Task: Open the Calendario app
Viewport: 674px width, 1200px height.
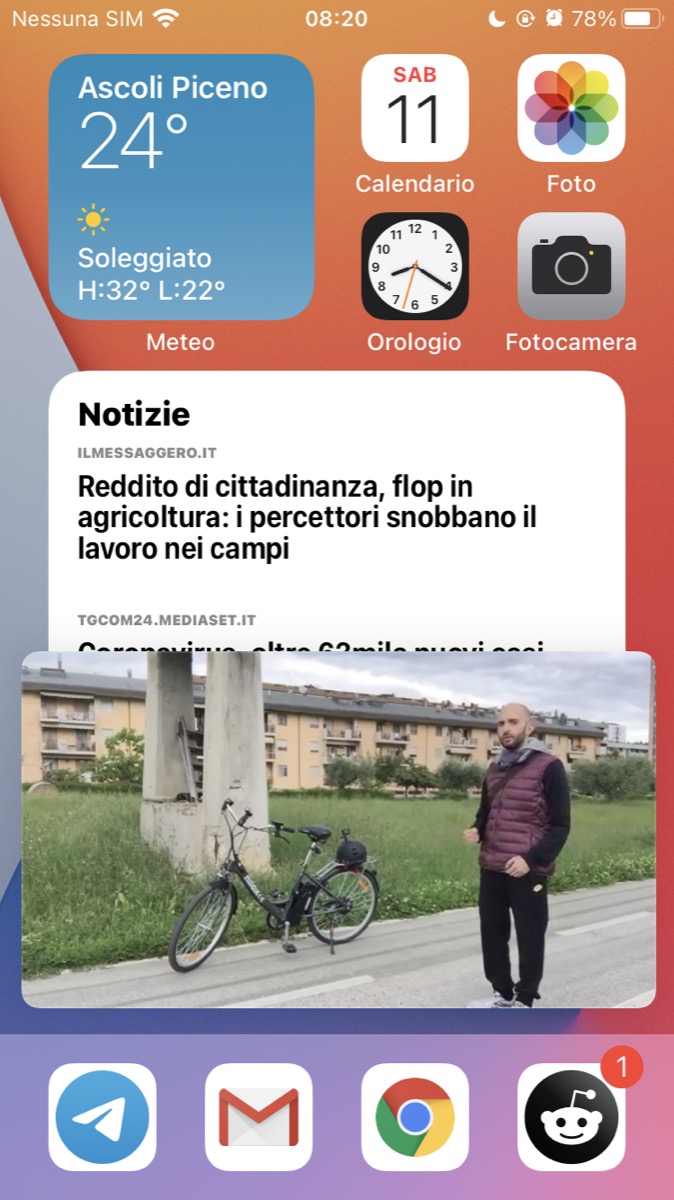Action: [x=414, y=108]
